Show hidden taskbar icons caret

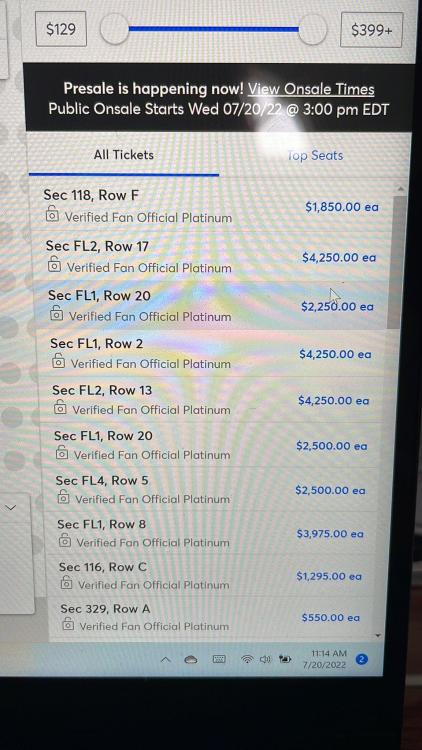click(x=166, y=660)
